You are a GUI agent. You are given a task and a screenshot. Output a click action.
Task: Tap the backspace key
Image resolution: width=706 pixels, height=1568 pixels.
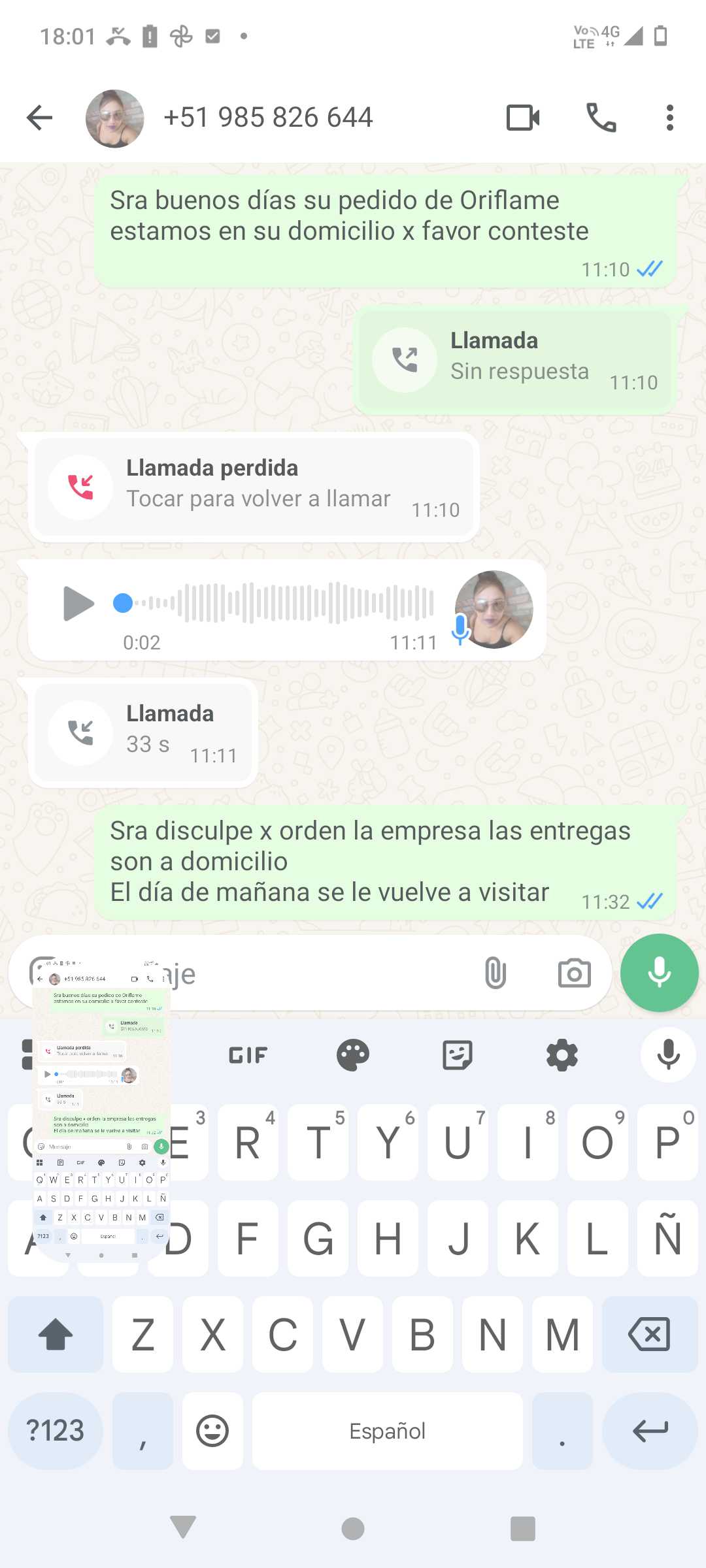[649, 1334]
